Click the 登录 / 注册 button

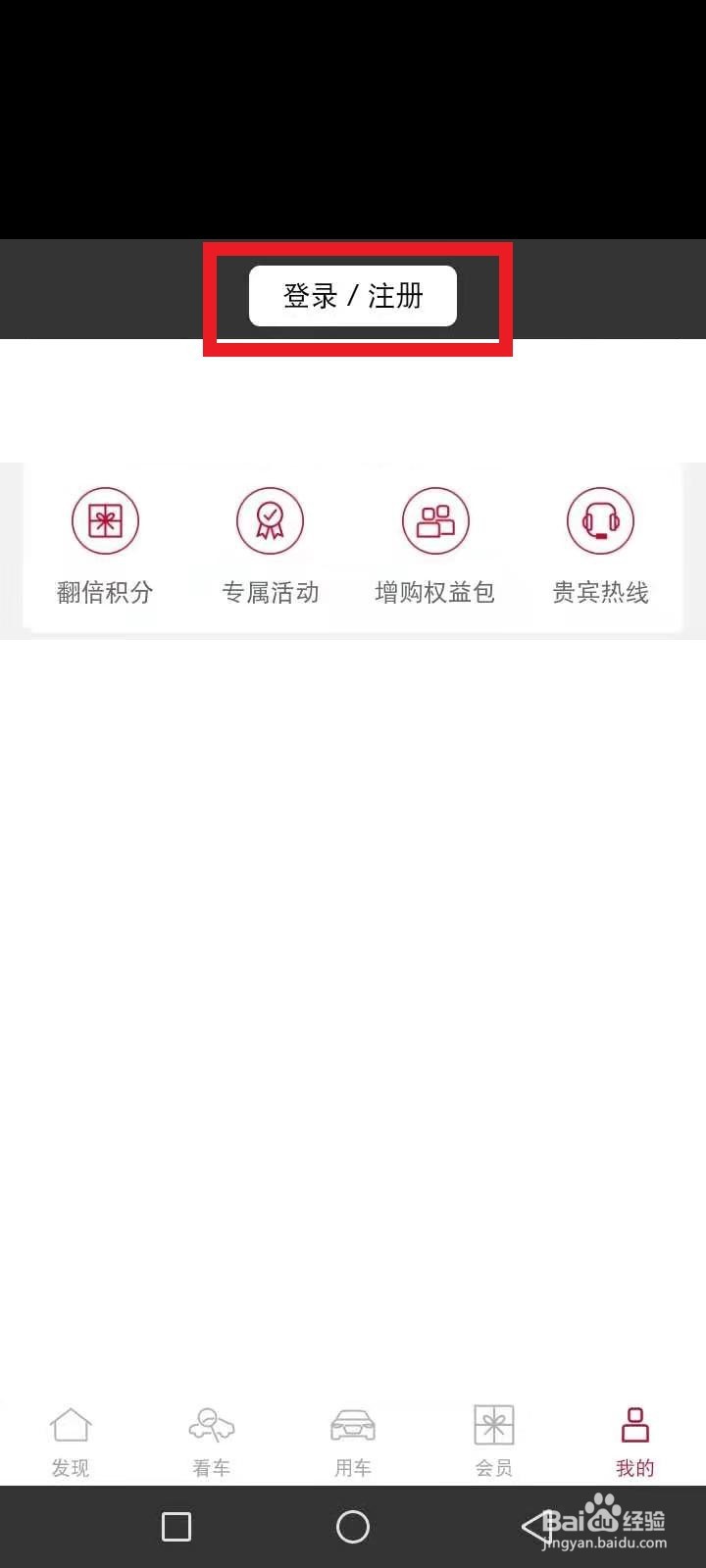click(353, 295)
